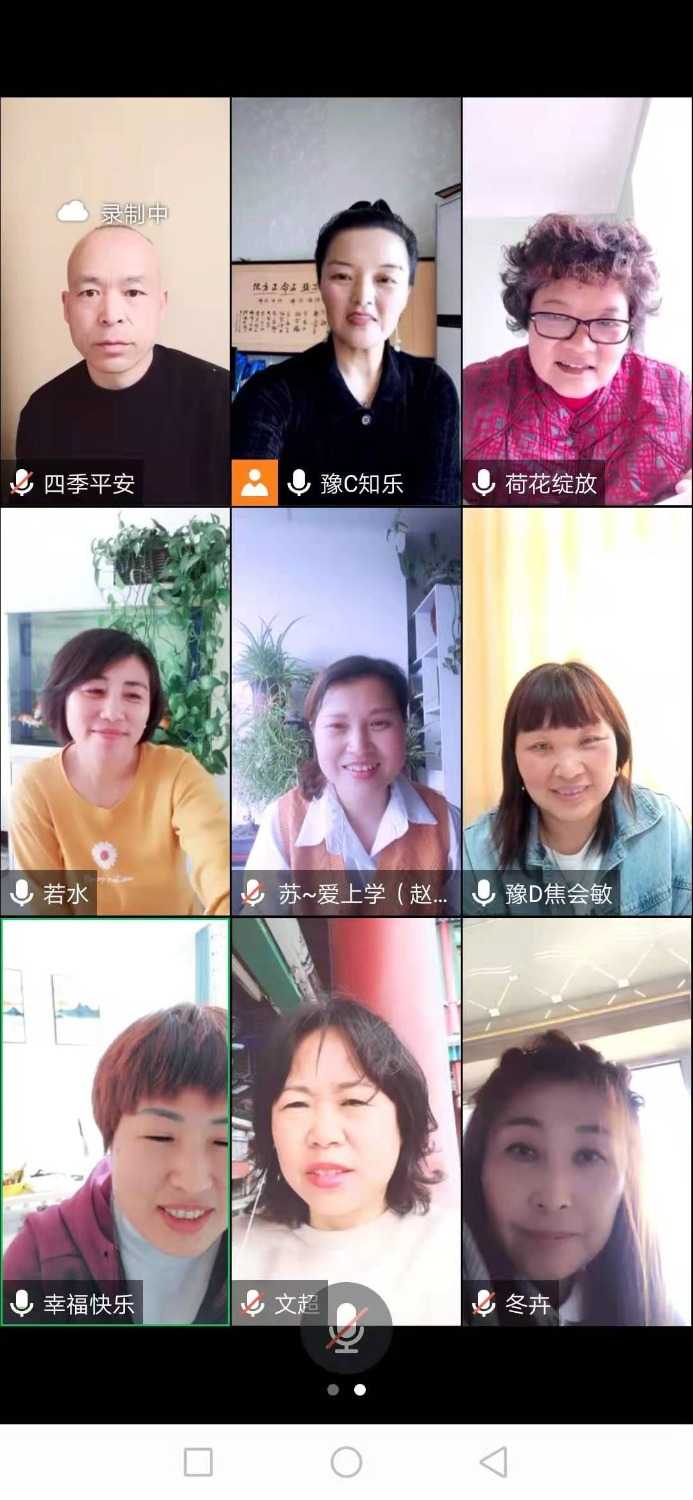Open 苏~爱上学's video tile

346,711
